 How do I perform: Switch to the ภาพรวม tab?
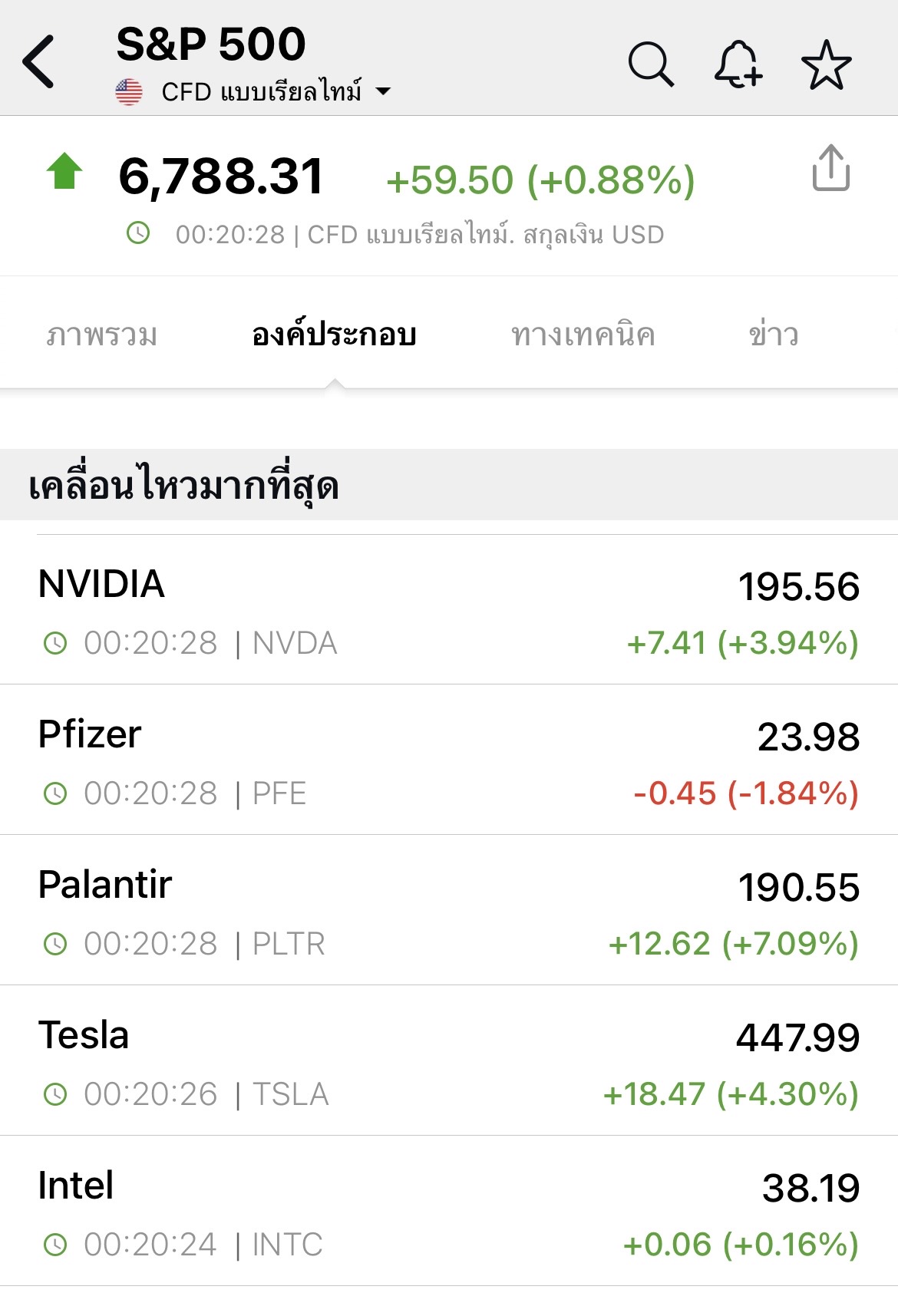101,335
